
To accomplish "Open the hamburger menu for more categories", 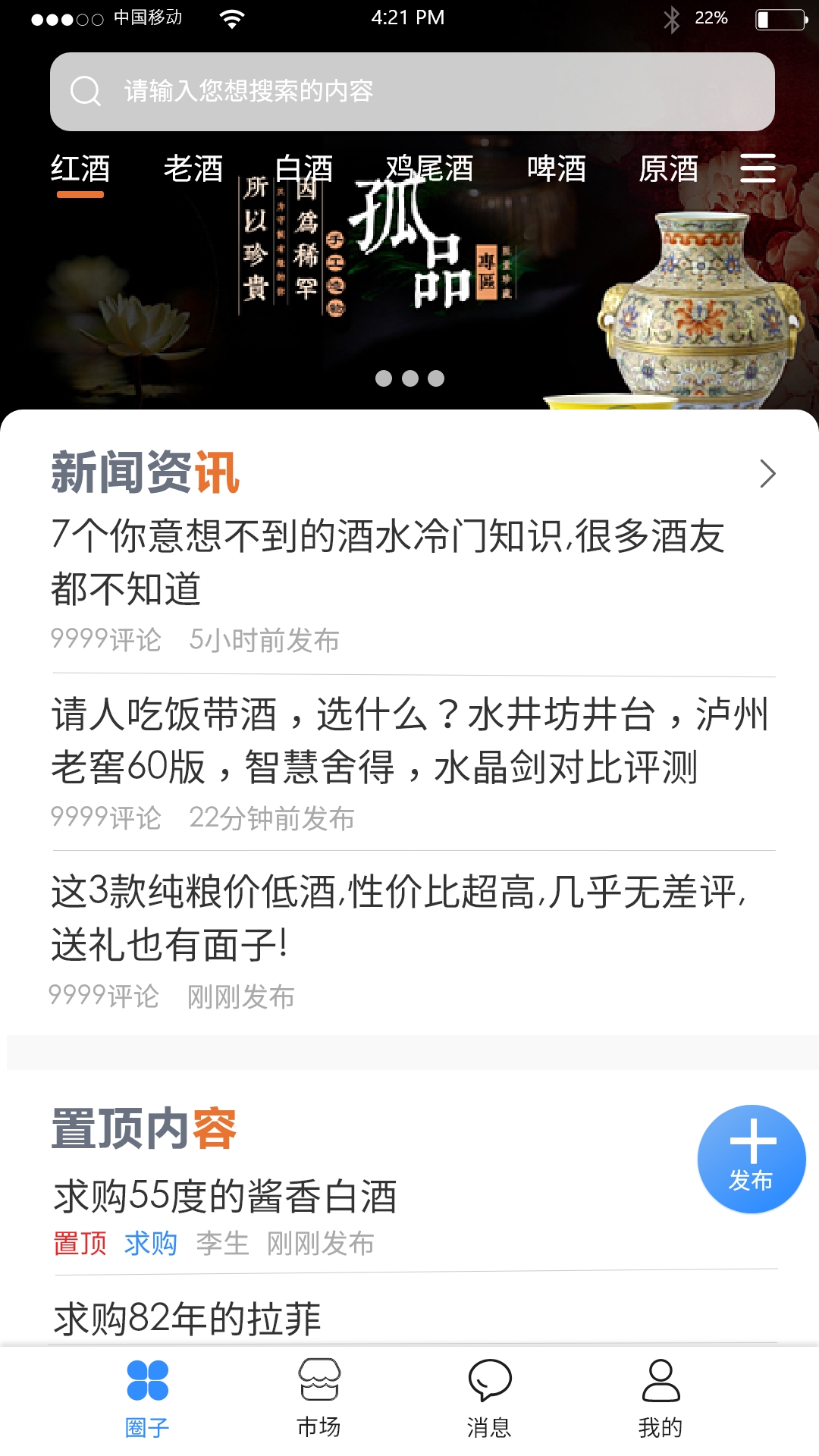I will [758, 168].
